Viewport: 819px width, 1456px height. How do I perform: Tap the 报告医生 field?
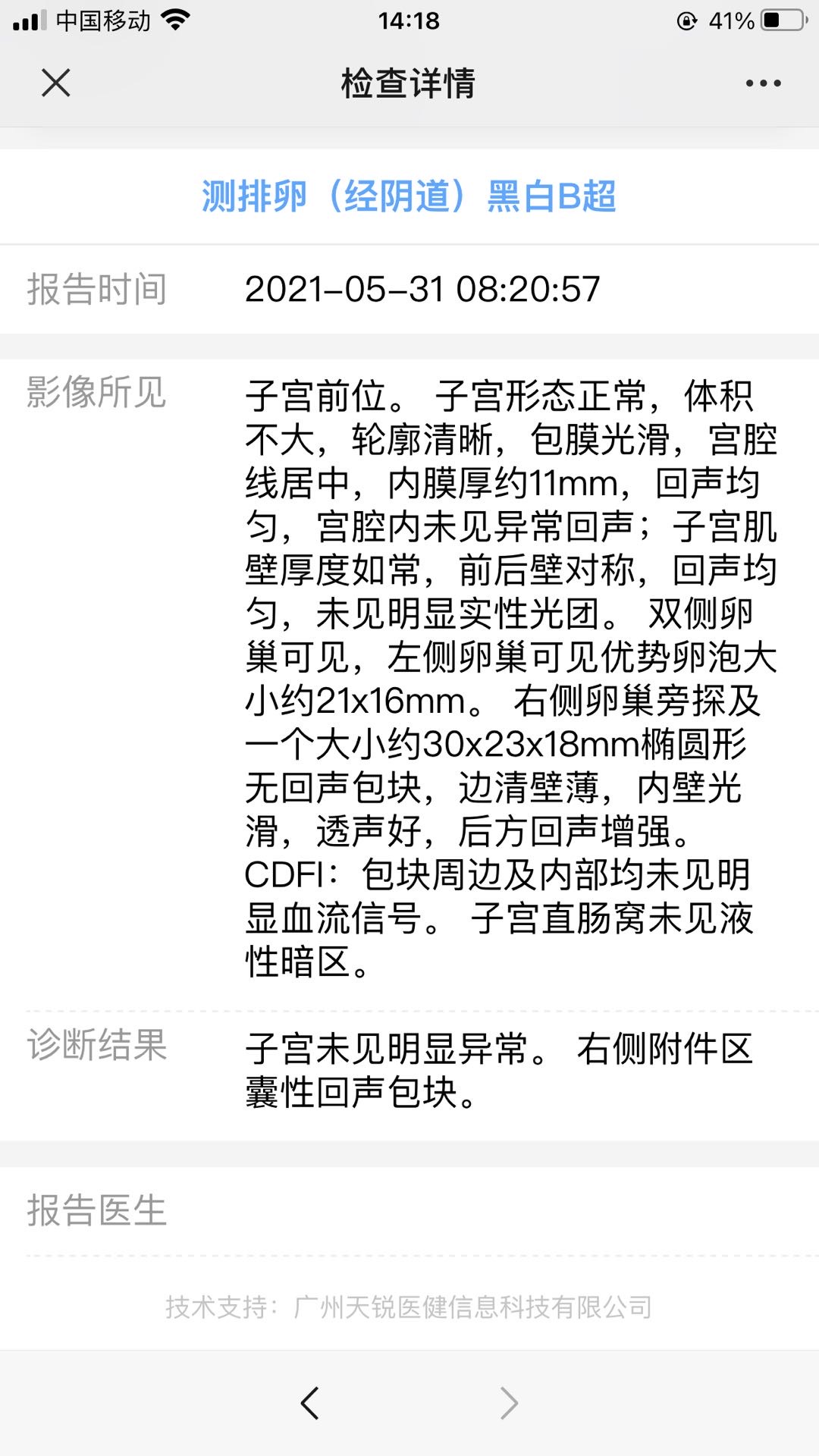pos(99,1211)
